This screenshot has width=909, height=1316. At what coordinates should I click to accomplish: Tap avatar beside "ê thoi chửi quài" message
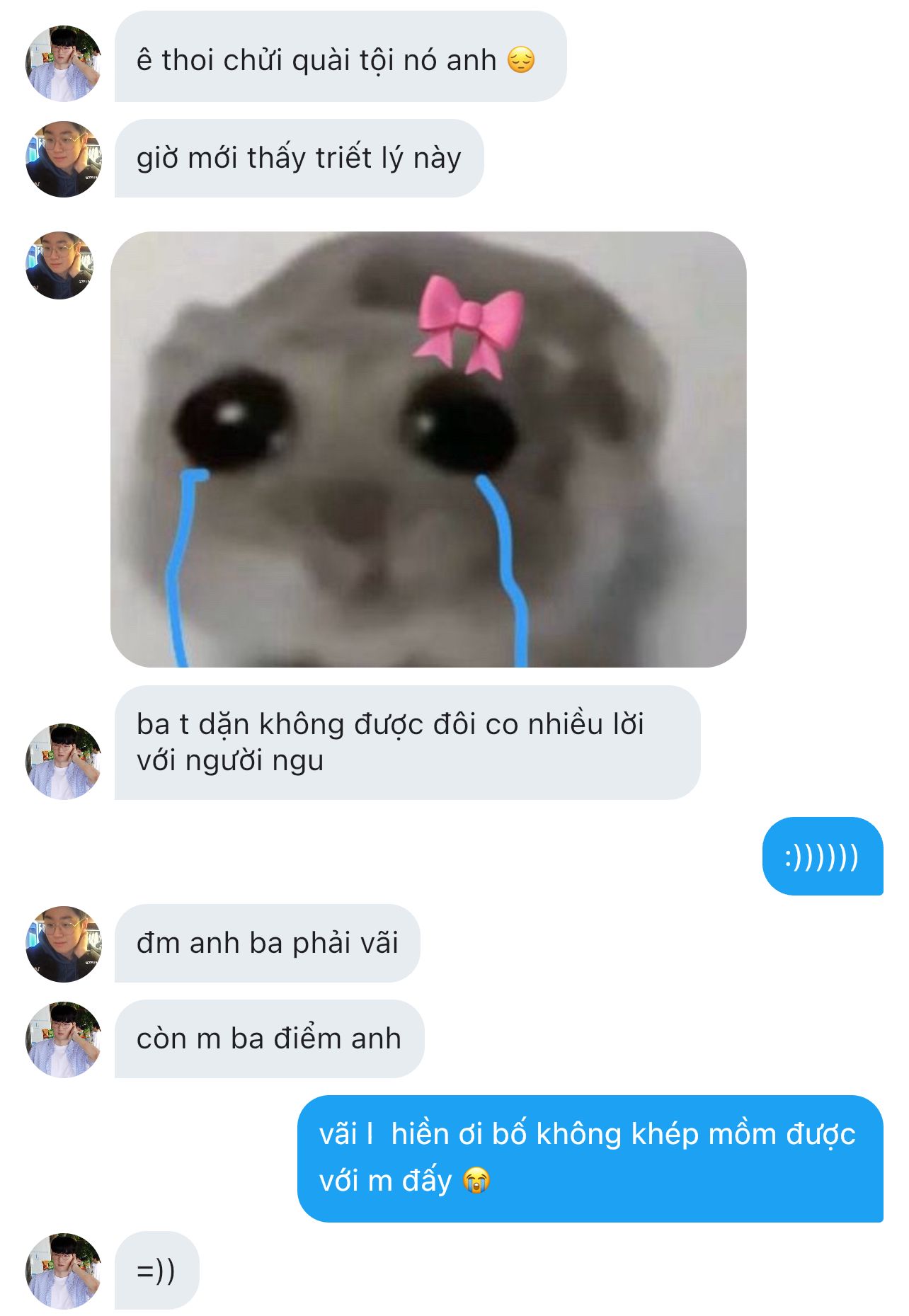(63, 64)
